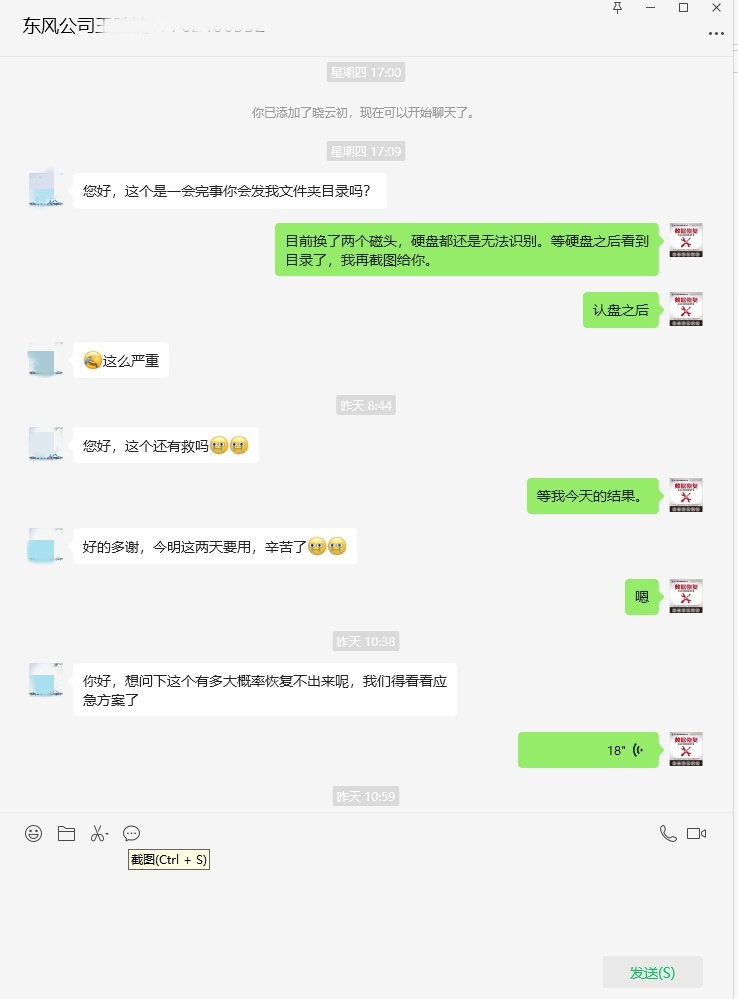Close the chat window

tap(716, 8)
